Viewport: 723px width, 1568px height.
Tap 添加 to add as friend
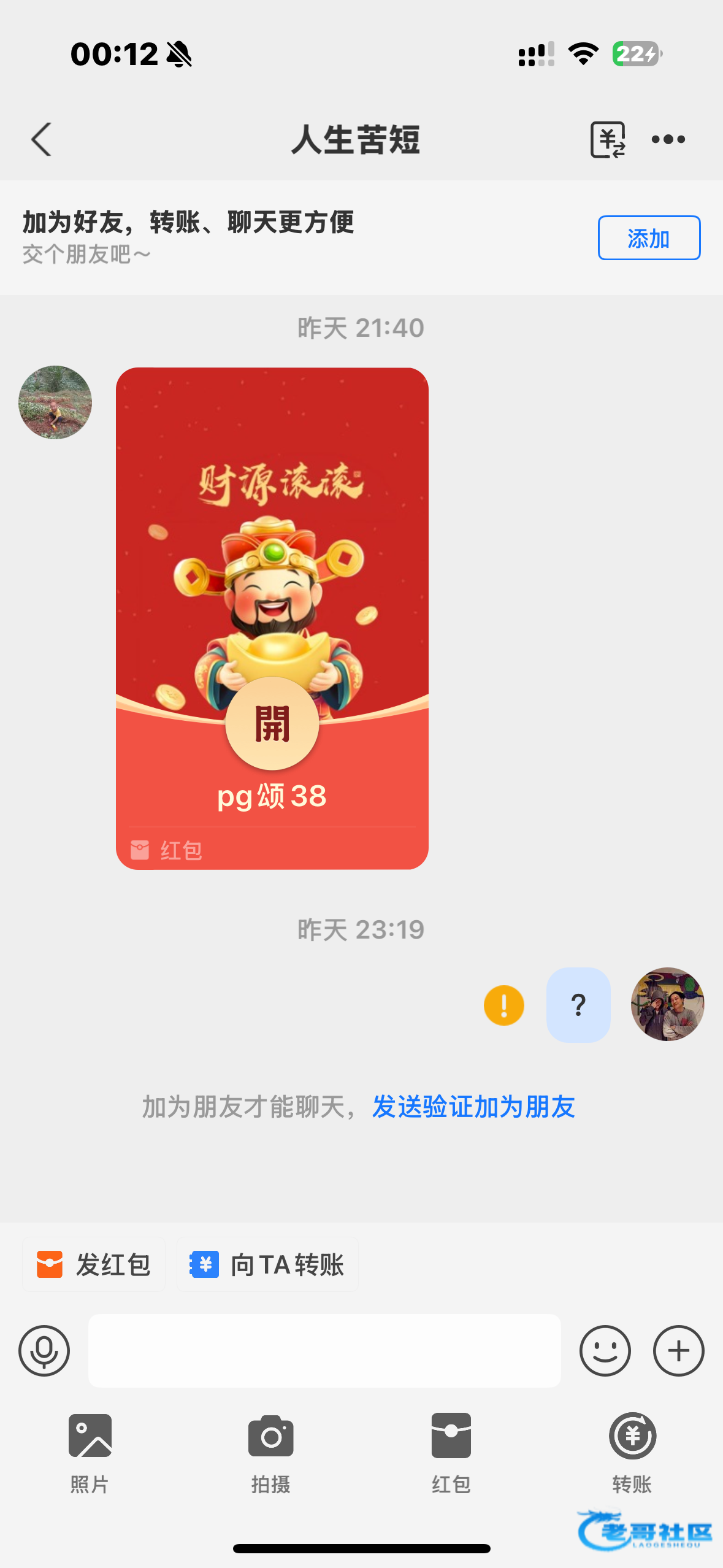[x=649, y=238]
